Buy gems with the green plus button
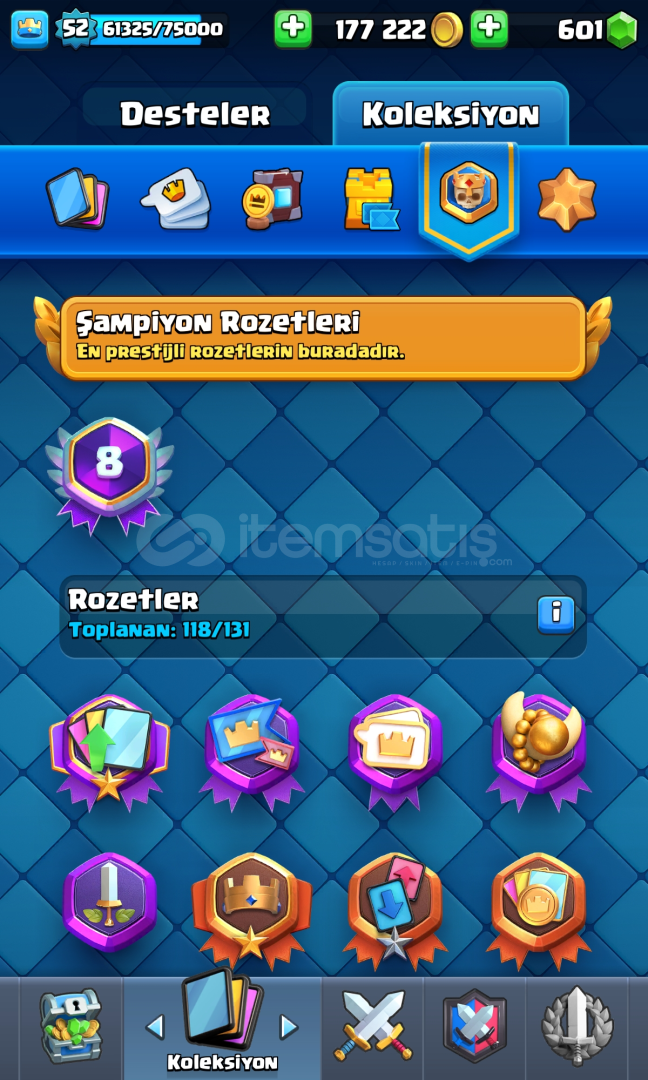The height and width of the screenshot is (1080, 648). click(489, 29)
